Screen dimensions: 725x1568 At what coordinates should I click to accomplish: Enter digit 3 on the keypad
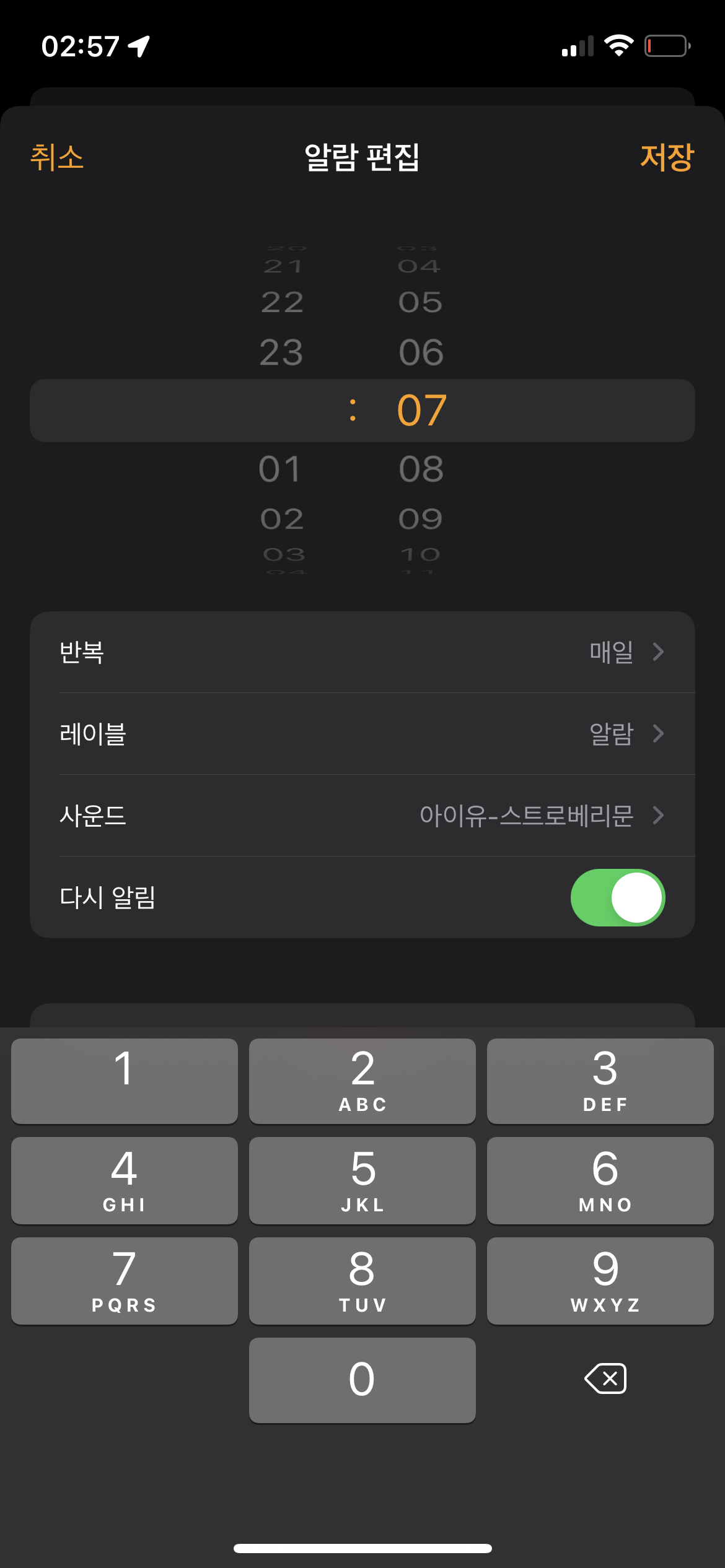click(600, 1081)
